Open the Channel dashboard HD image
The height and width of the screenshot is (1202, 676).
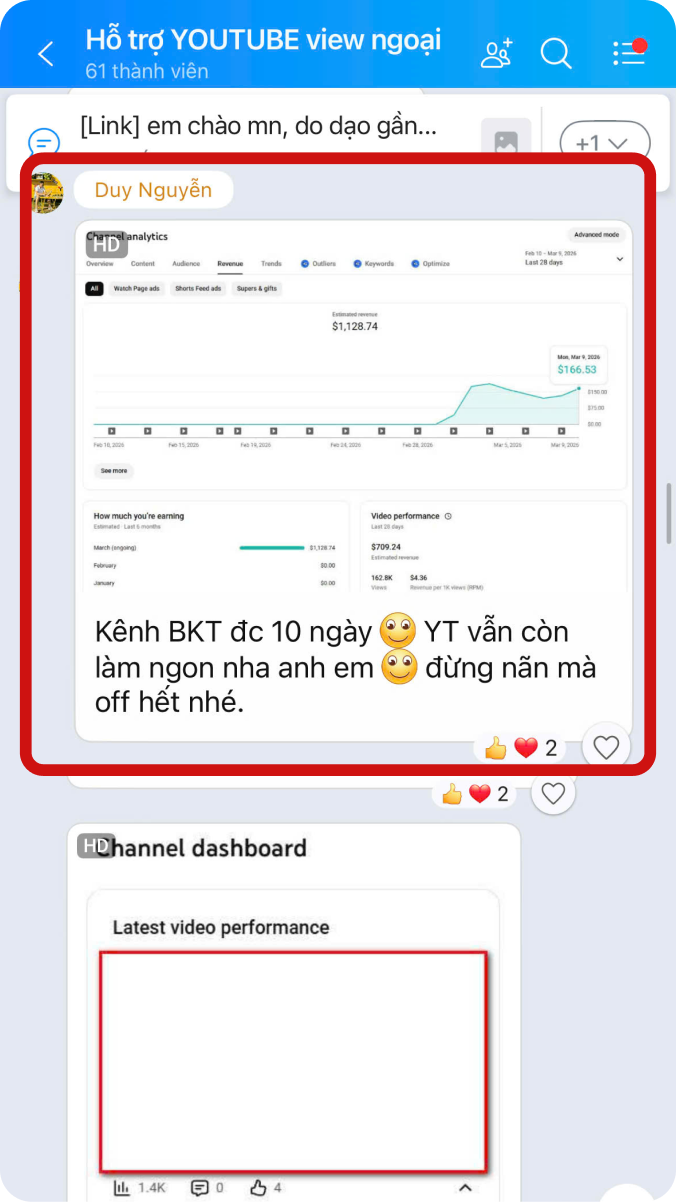coord(293,1010)
